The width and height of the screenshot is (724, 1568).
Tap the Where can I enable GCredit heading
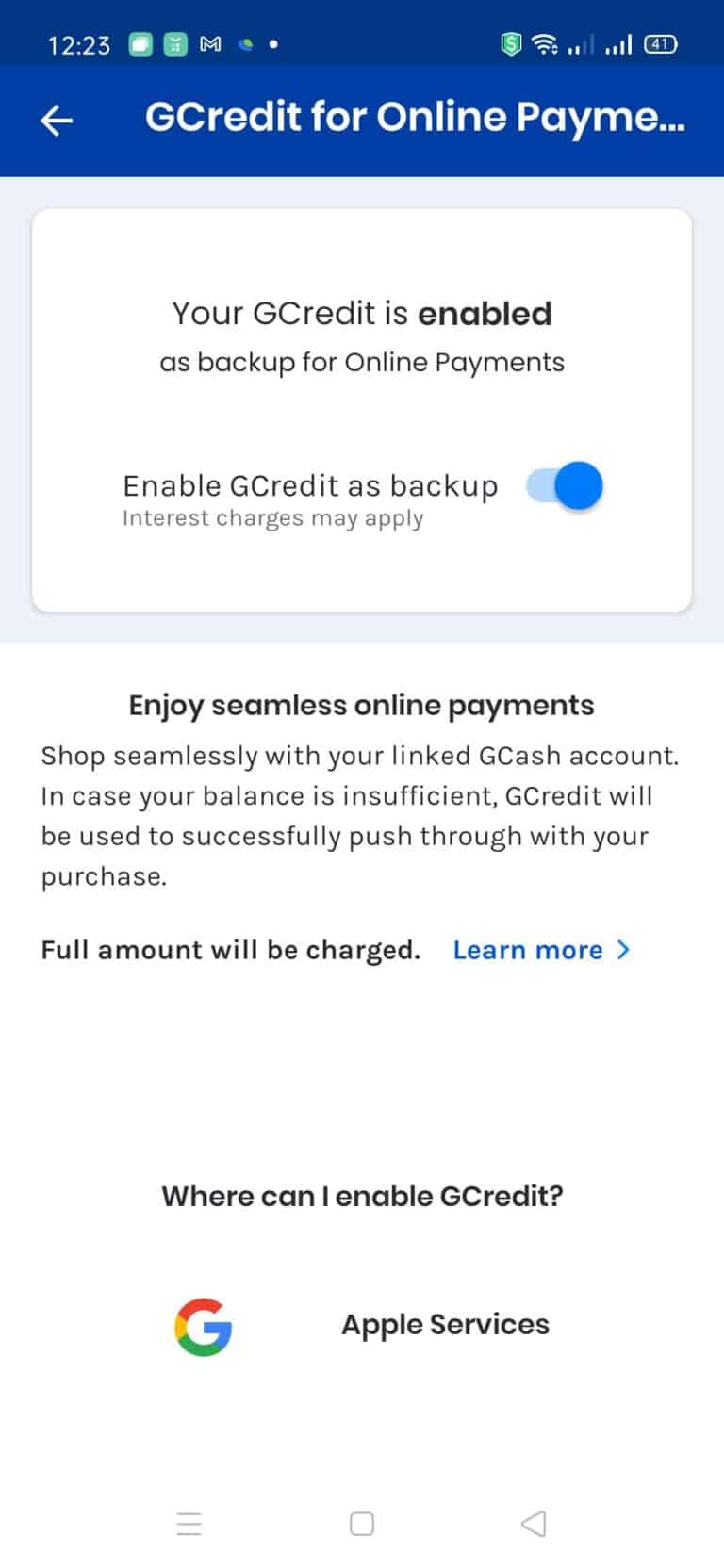tap(362, 1196)
